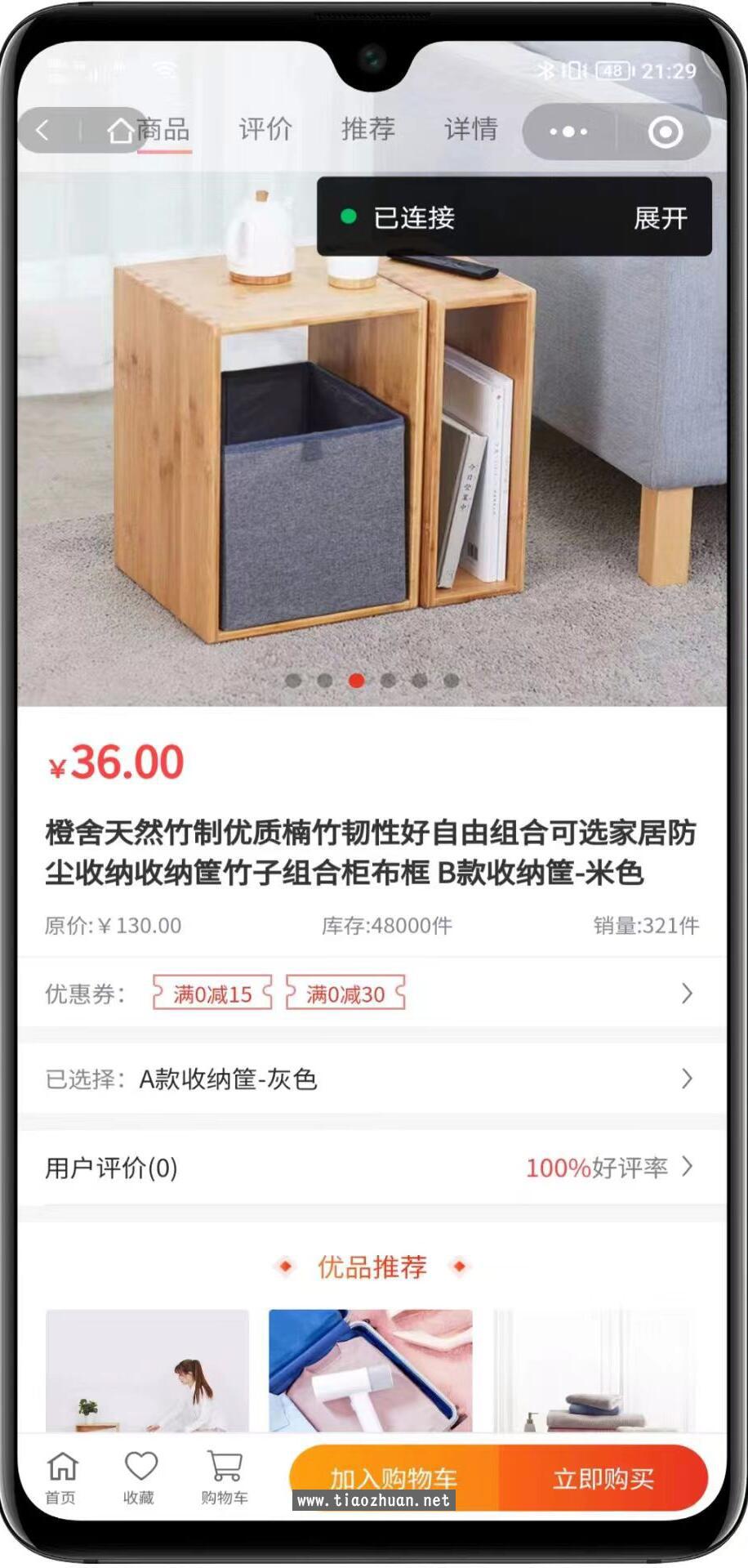Open the more options ellipsis menu
The width and height of the screenshot is (748, 1568).
pyautogui.click(x=569, y=131)
